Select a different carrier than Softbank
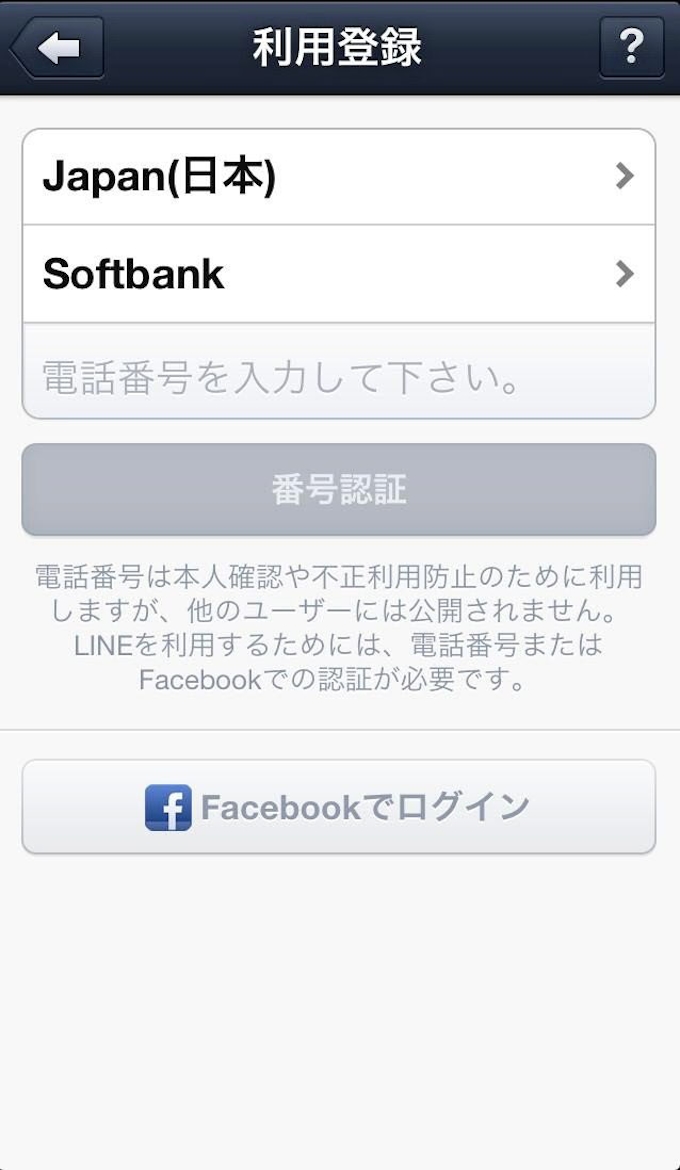This screenshot has width=680, height=1170. click(x=338, y=274)
